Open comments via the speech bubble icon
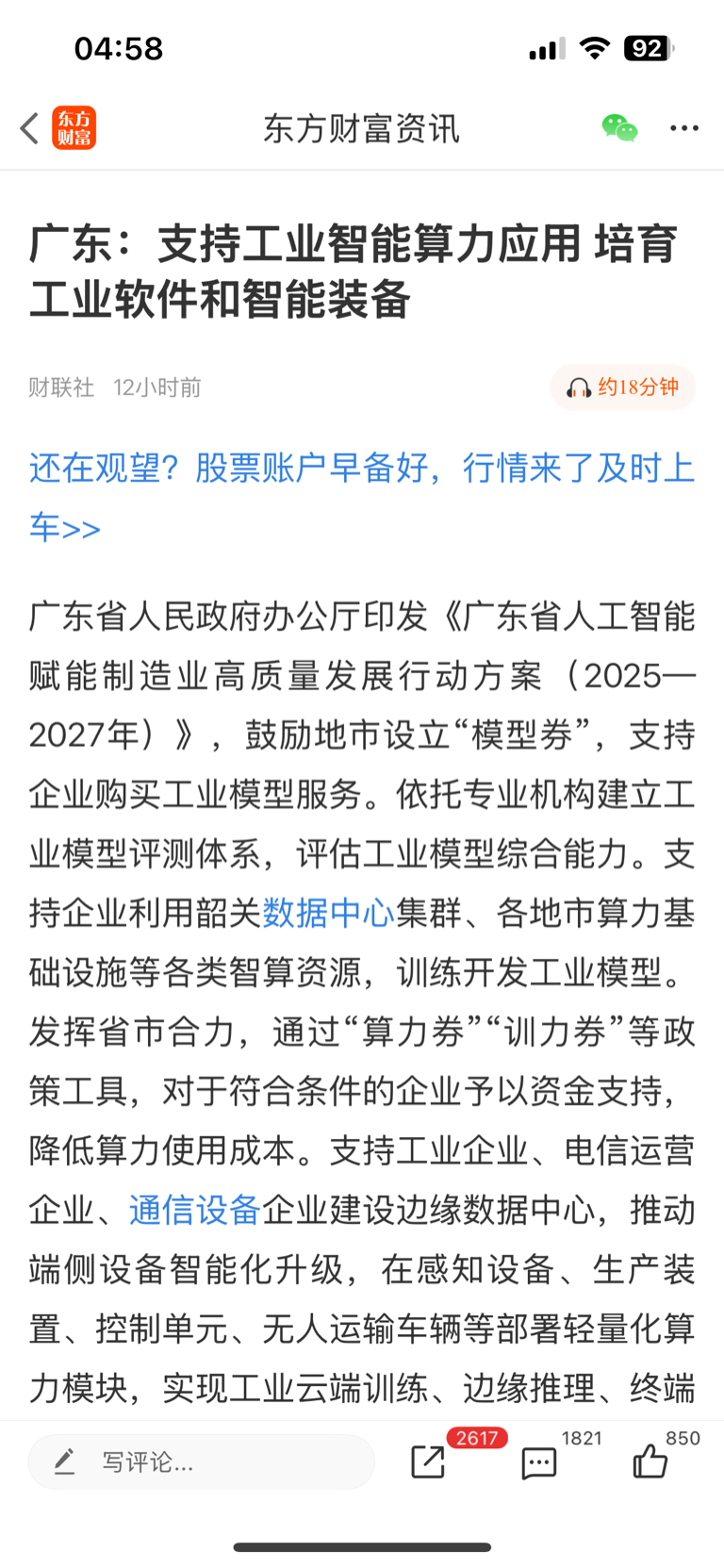This screenshot has height=1568, width=724. click(x=537, y=1462)
